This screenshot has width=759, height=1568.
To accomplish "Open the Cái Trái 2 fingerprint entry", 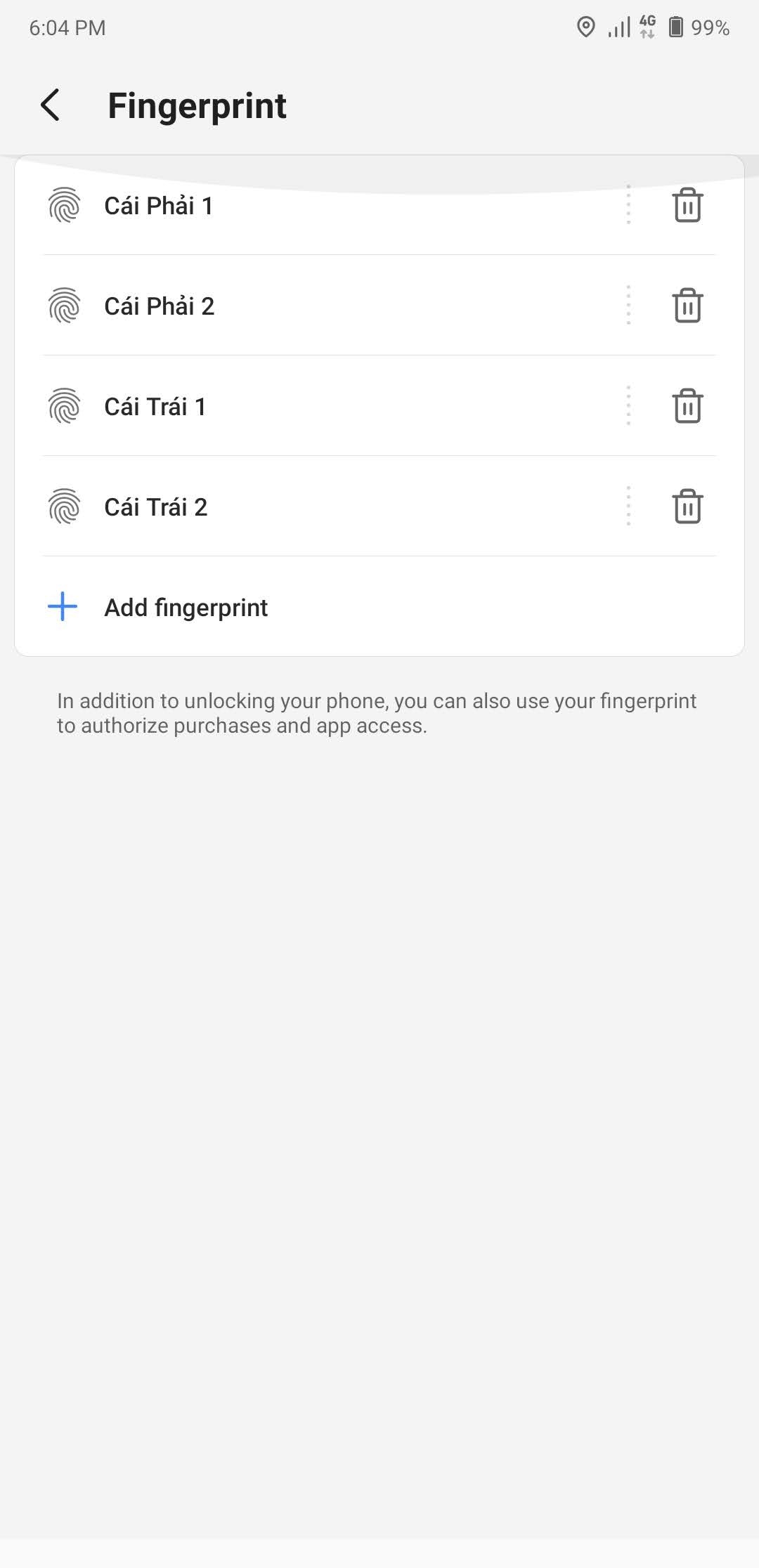I will [x=156, y=507].
